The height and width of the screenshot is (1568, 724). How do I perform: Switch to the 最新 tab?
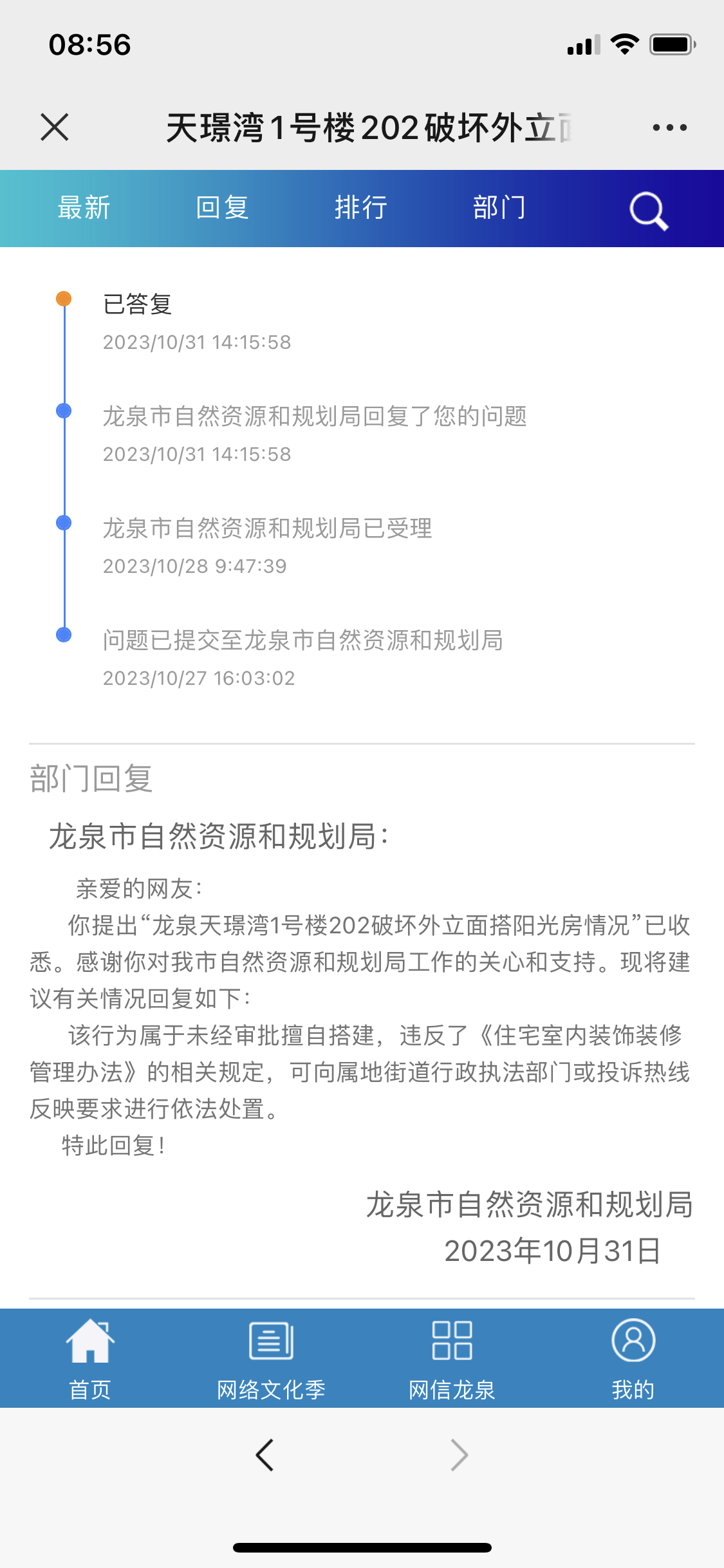(x=84, y=208)
